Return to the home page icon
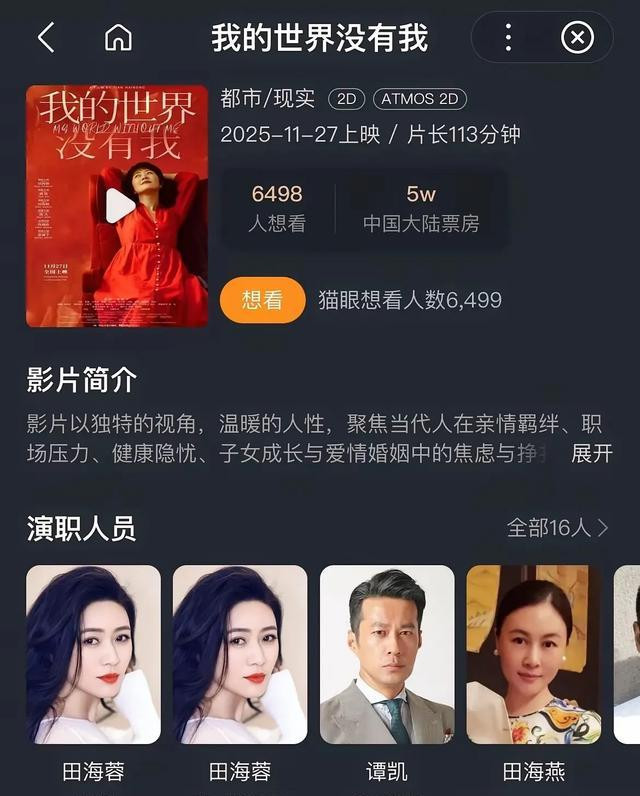The image size is (640, 796). coord(118,38)
